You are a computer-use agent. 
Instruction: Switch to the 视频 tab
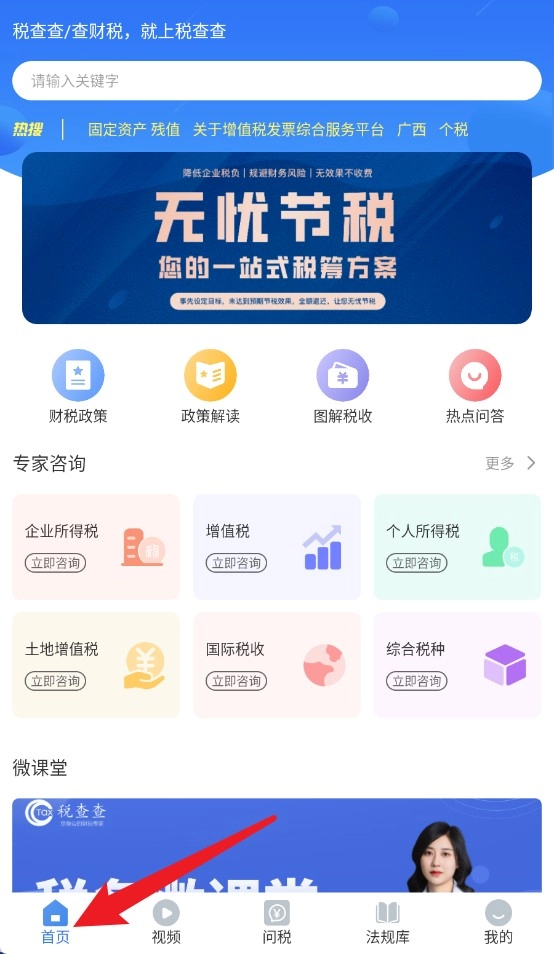coord(166,922)
